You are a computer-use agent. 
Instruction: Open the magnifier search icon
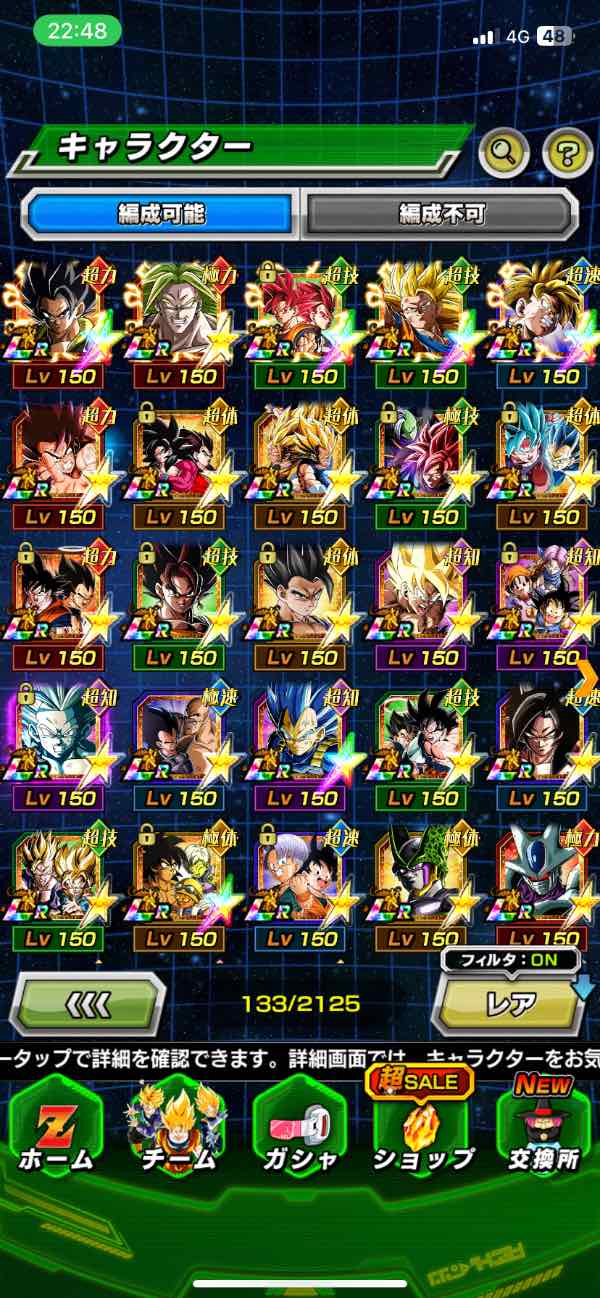[504, 153]
